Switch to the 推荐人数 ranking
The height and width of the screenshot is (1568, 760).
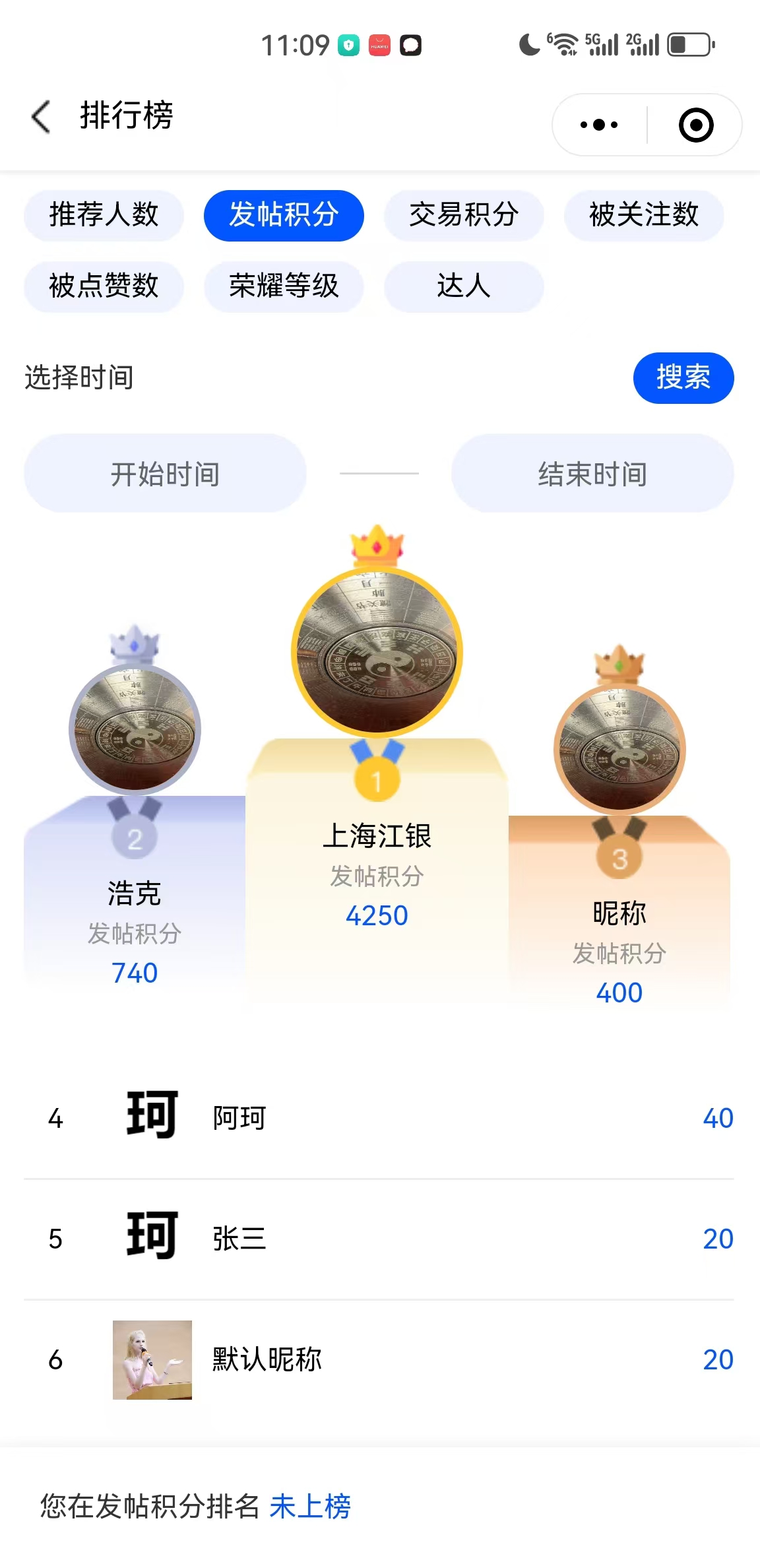click(x=104, y=215)
